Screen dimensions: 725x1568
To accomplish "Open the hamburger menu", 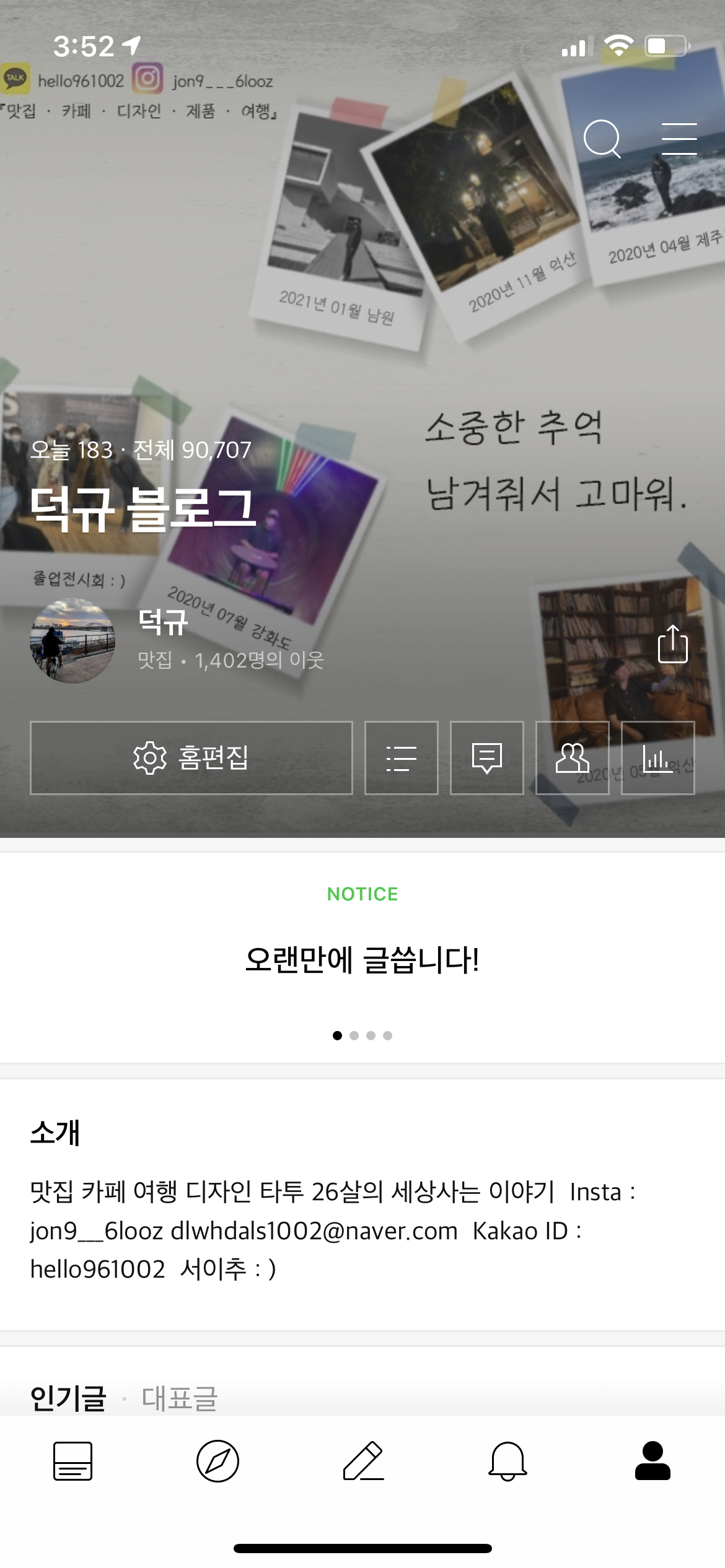I will [x=679, y=139].
